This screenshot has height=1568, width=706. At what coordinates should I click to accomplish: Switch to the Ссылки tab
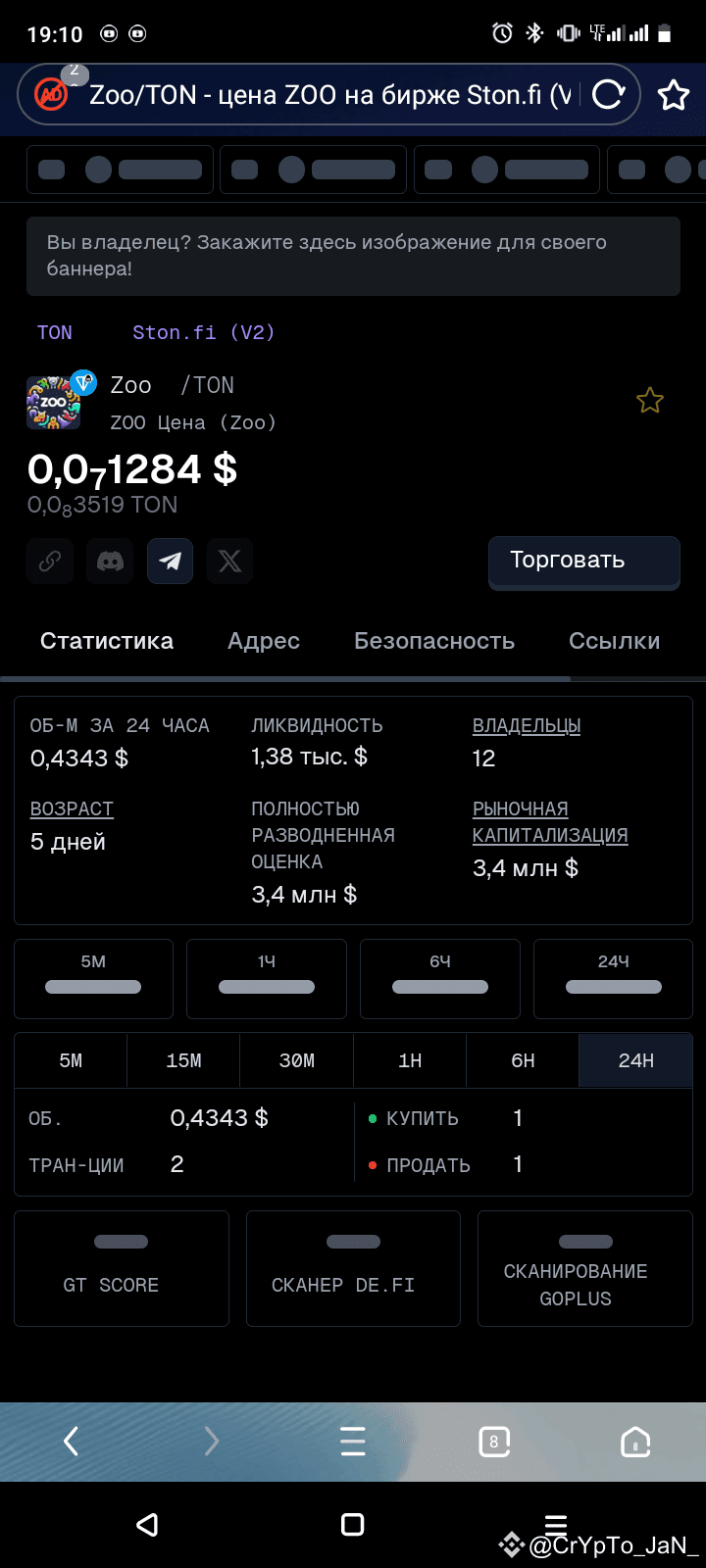(x=615, y=641)
